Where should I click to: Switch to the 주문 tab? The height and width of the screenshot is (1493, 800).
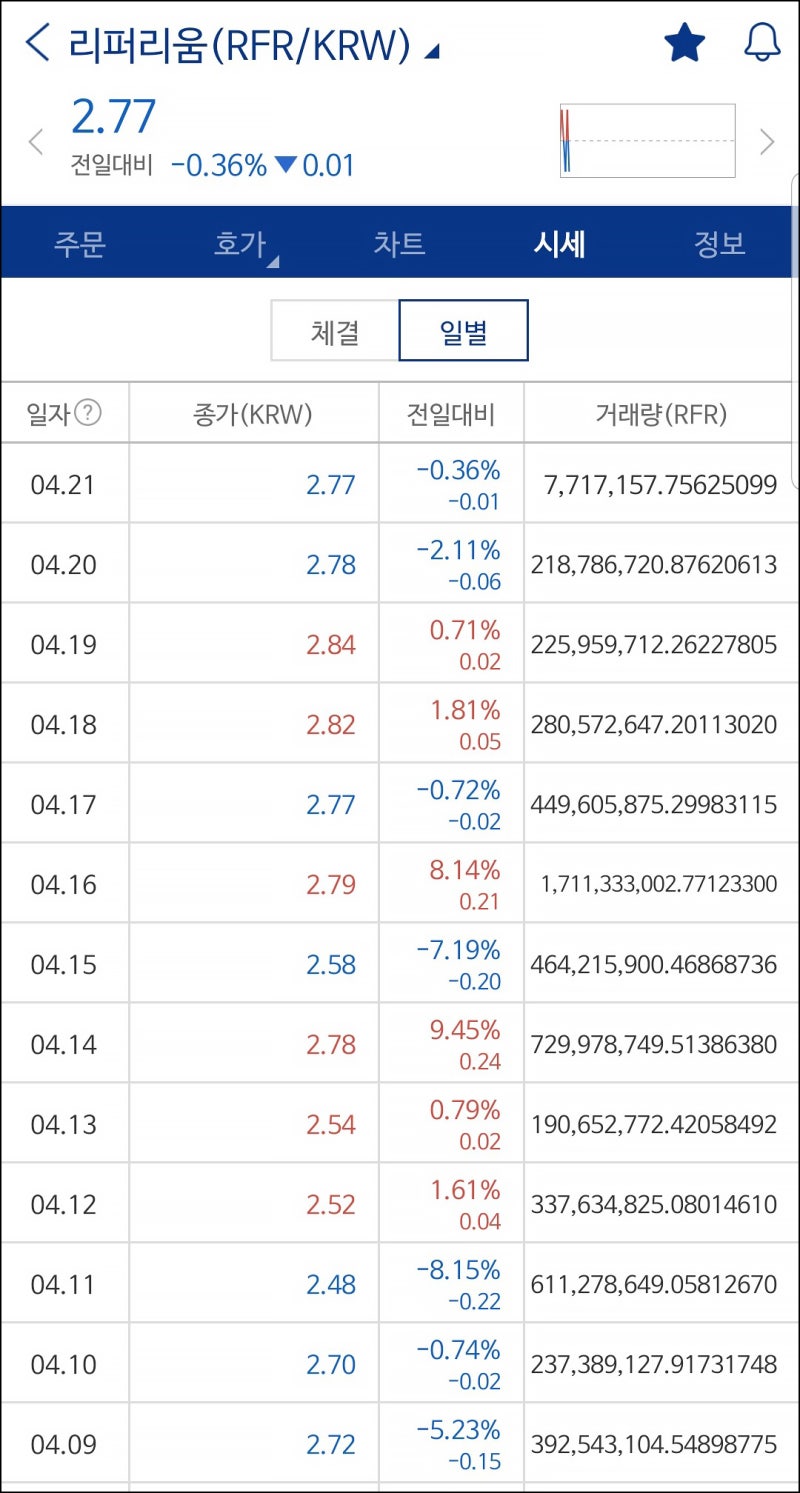pos(79,243)
